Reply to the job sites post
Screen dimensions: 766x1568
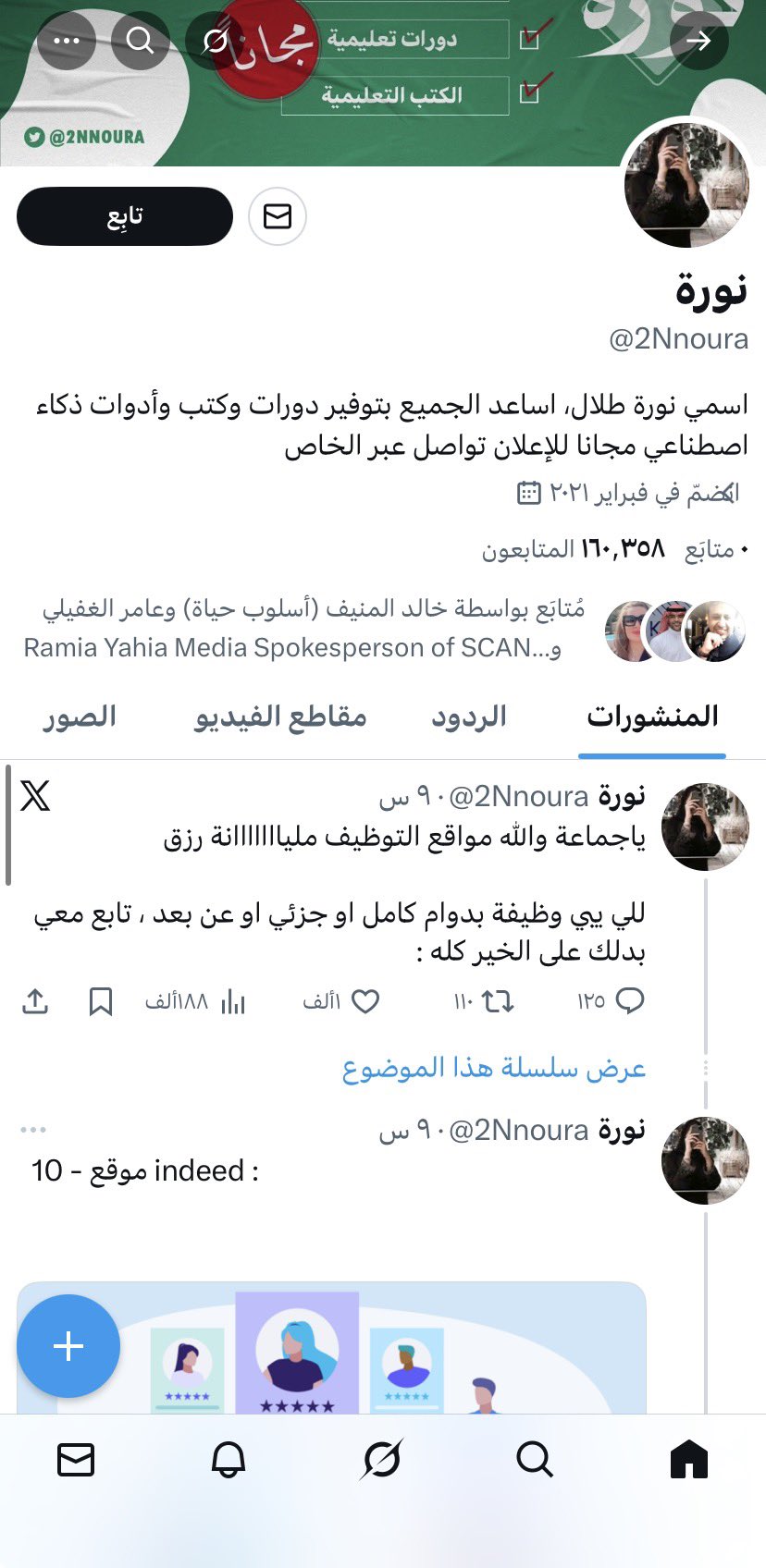(x=629, y=1001)
